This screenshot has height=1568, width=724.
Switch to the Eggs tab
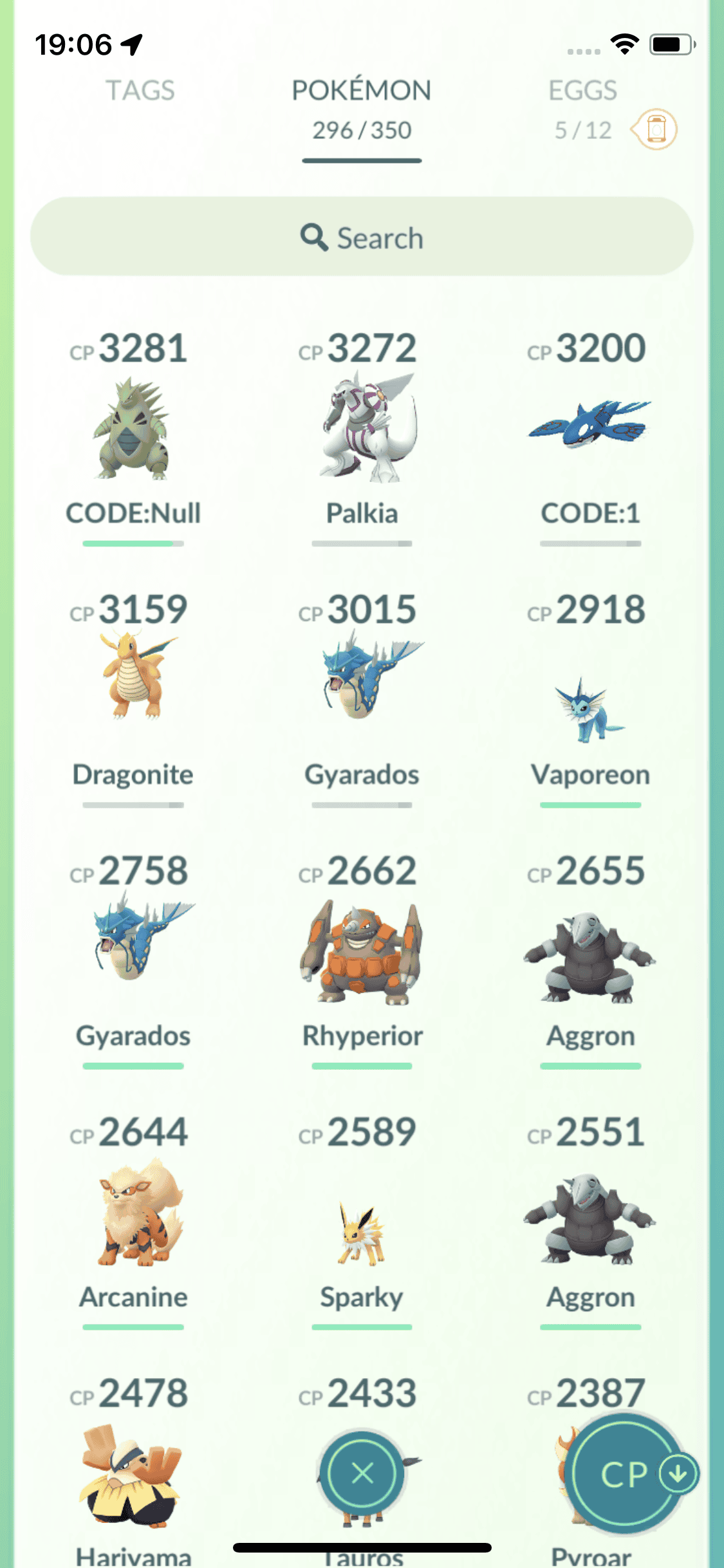(x=582, y=91)
